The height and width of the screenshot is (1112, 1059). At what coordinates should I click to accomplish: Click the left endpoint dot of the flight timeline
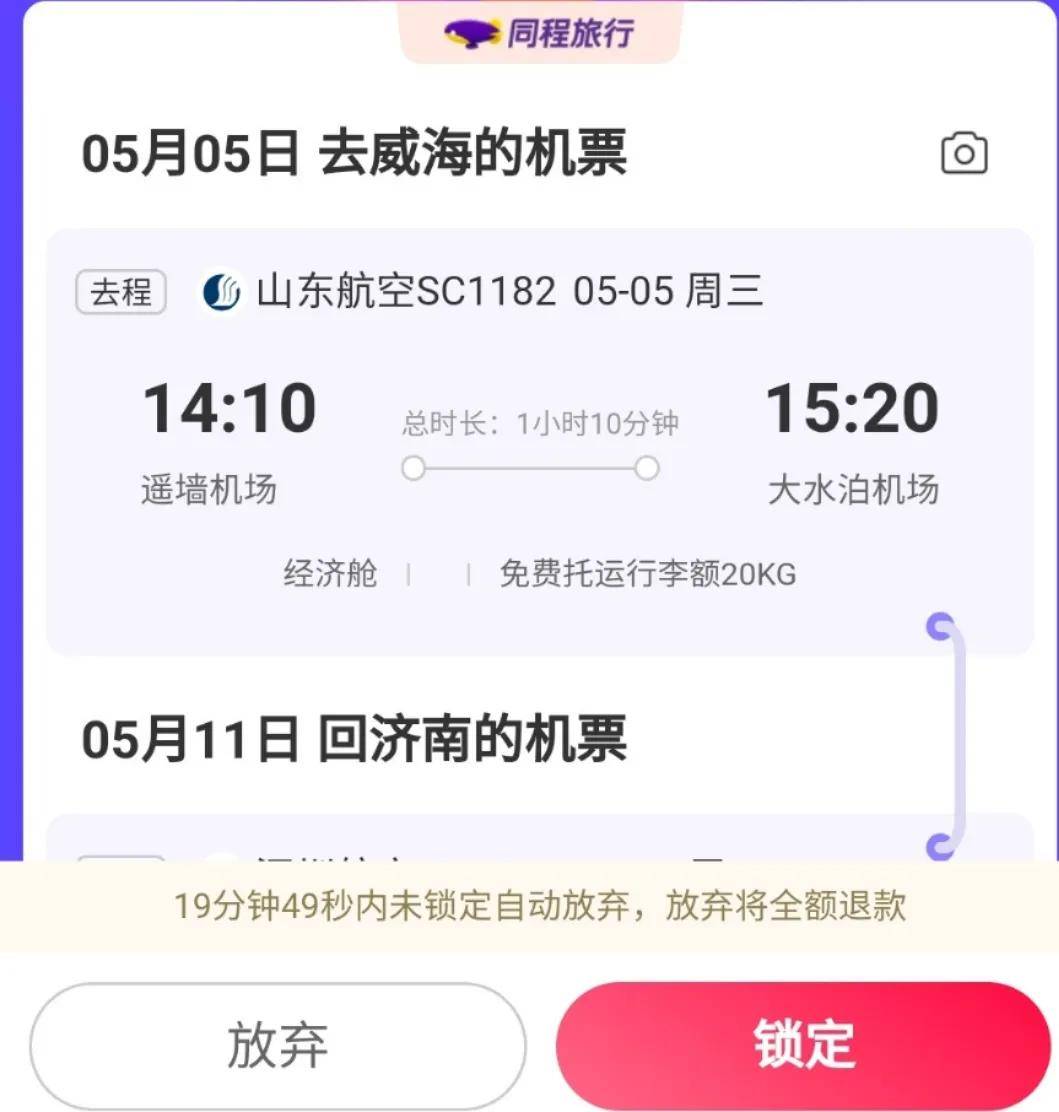pyautogui.click(x=413, y=467)
